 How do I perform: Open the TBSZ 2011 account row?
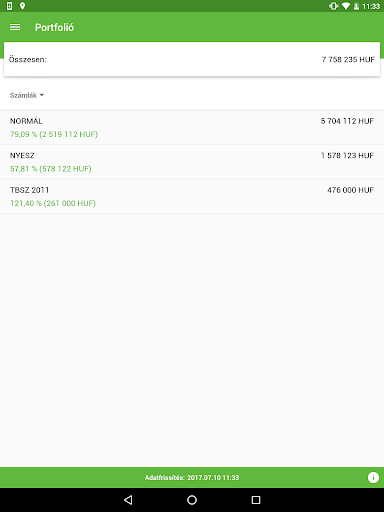click(192, 196)
